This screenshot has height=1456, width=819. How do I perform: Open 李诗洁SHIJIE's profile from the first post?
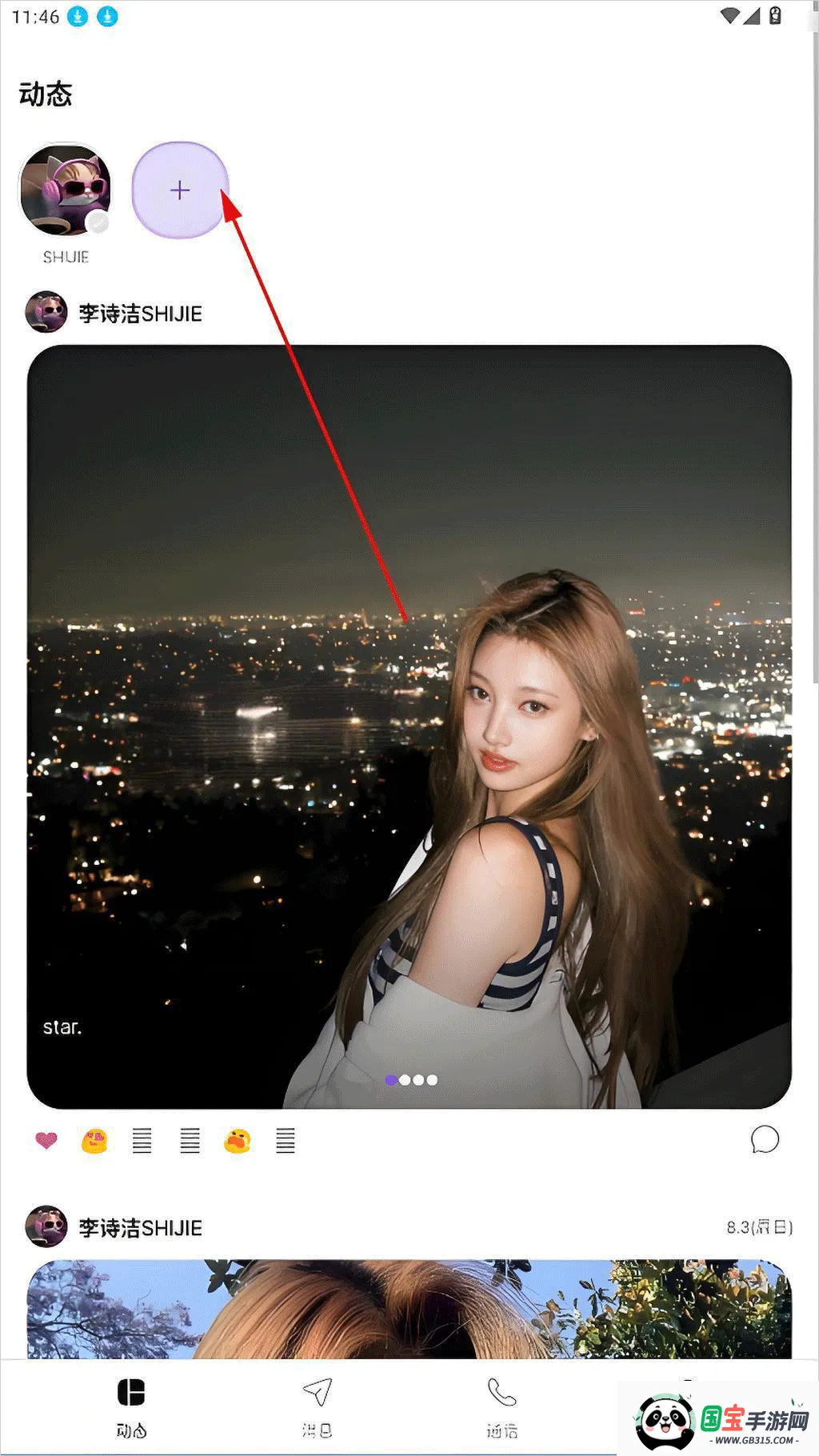140,313
